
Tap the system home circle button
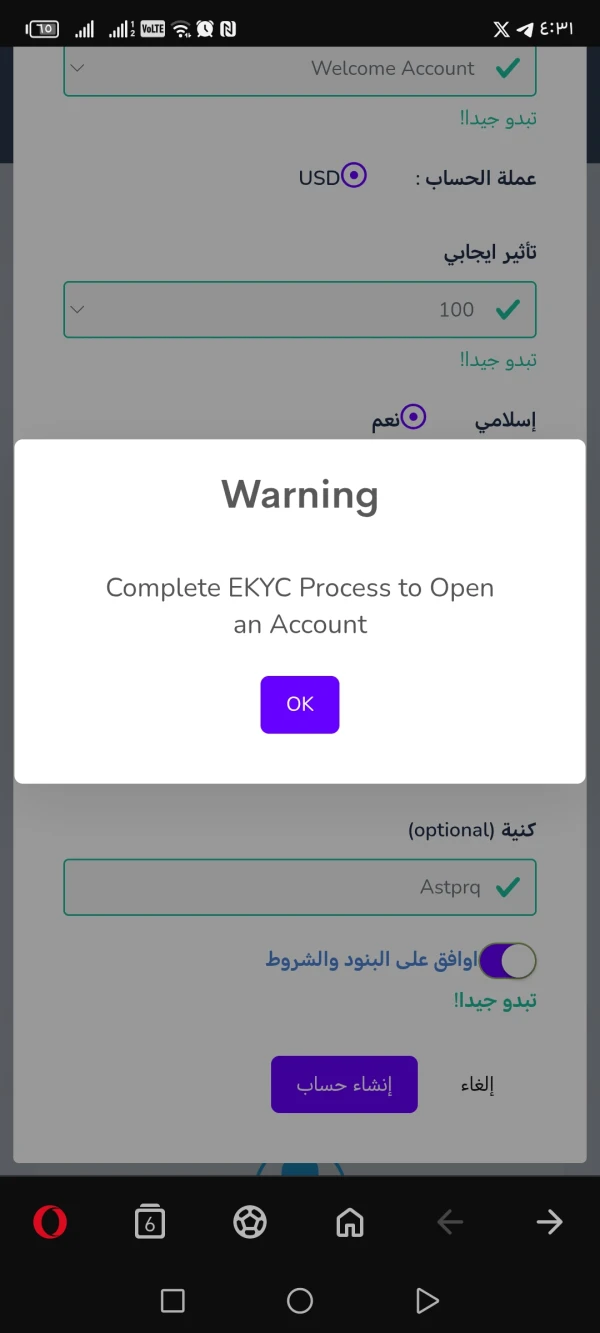tap(300, 1300)
